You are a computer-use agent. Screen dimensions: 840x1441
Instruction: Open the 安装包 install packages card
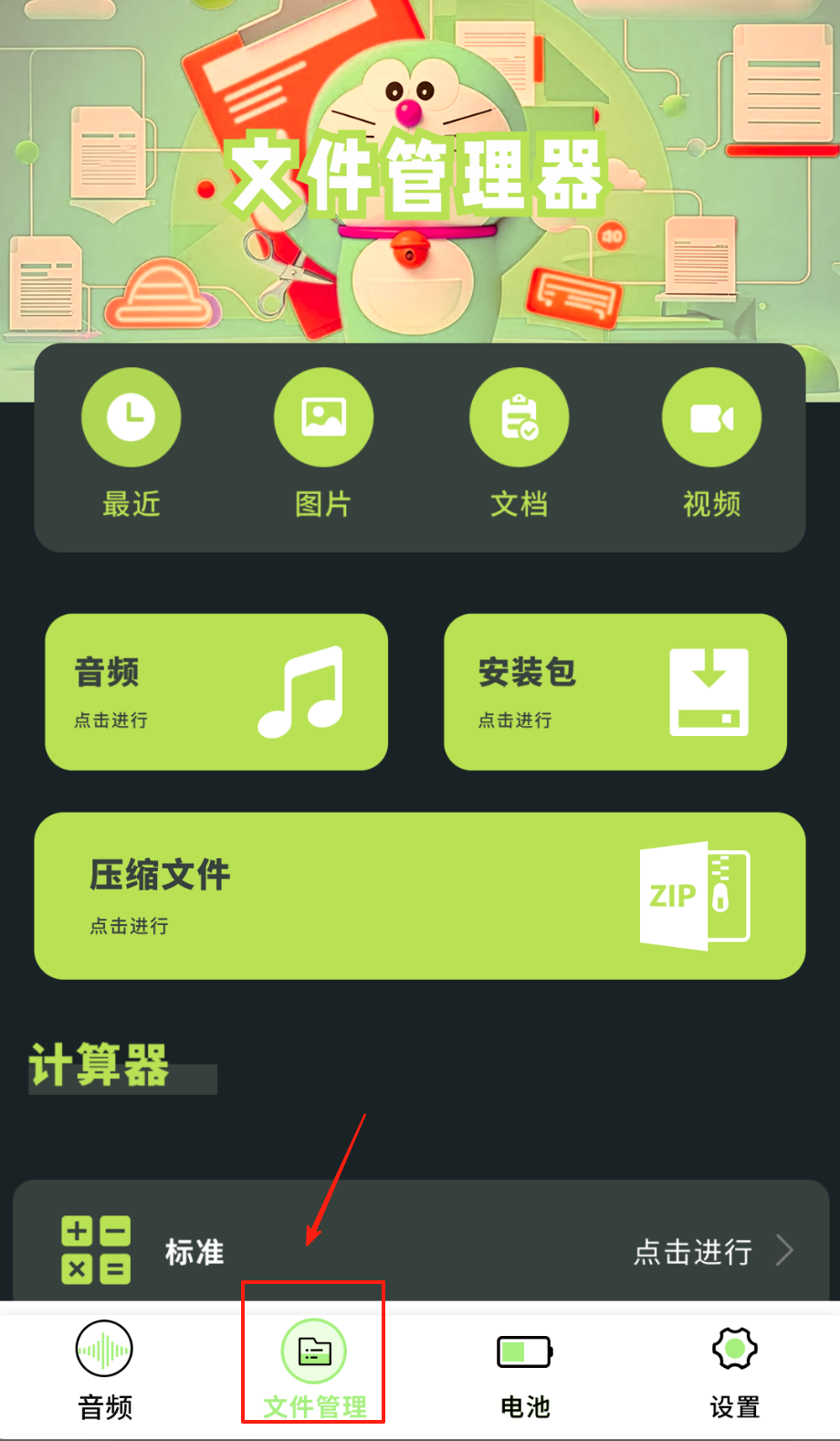(x=614, y=691)
